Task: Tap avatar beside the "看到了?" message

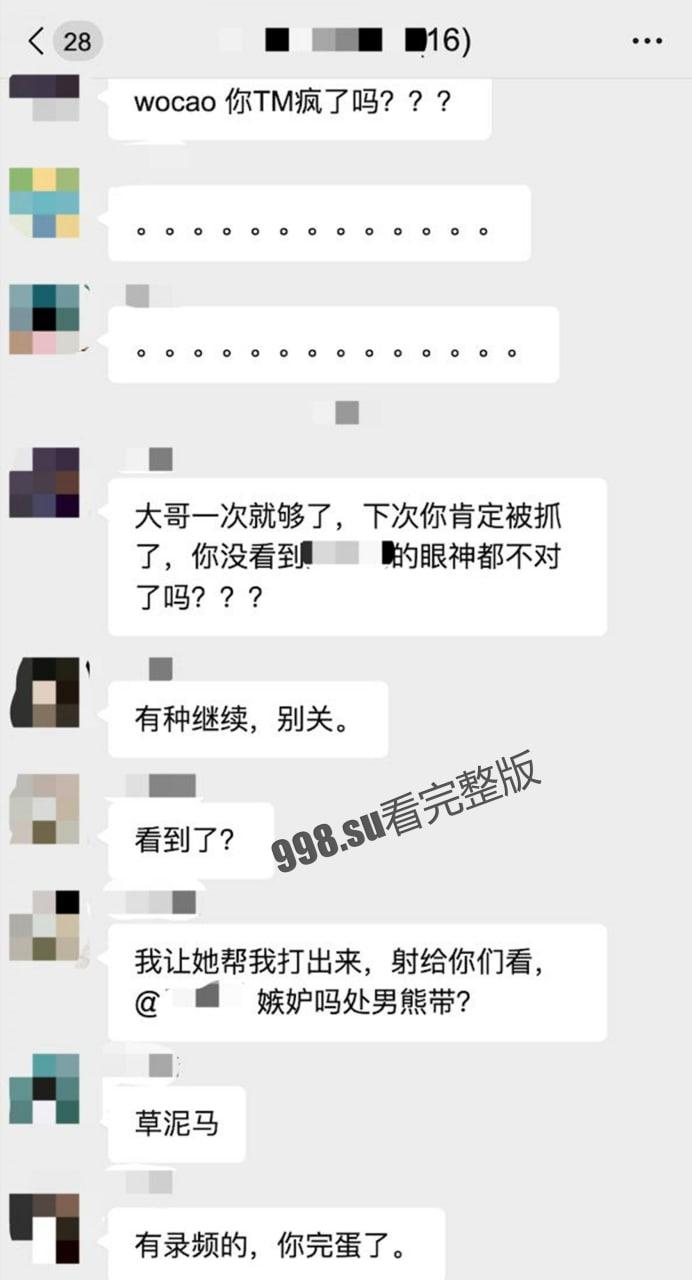Action: 45,809
